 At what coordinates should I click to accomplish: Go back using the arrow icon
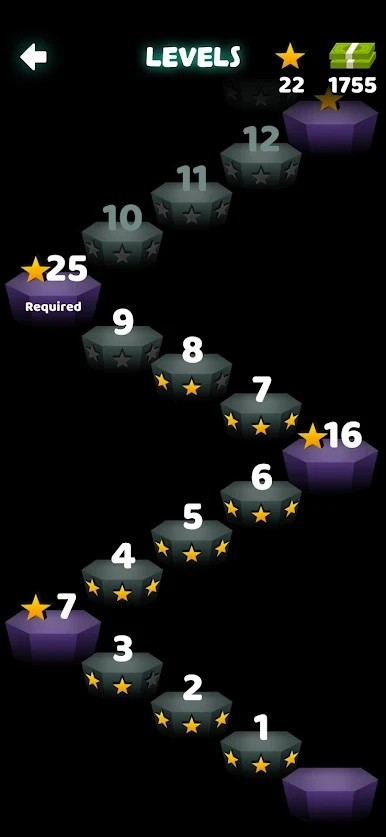pos(33,57)
